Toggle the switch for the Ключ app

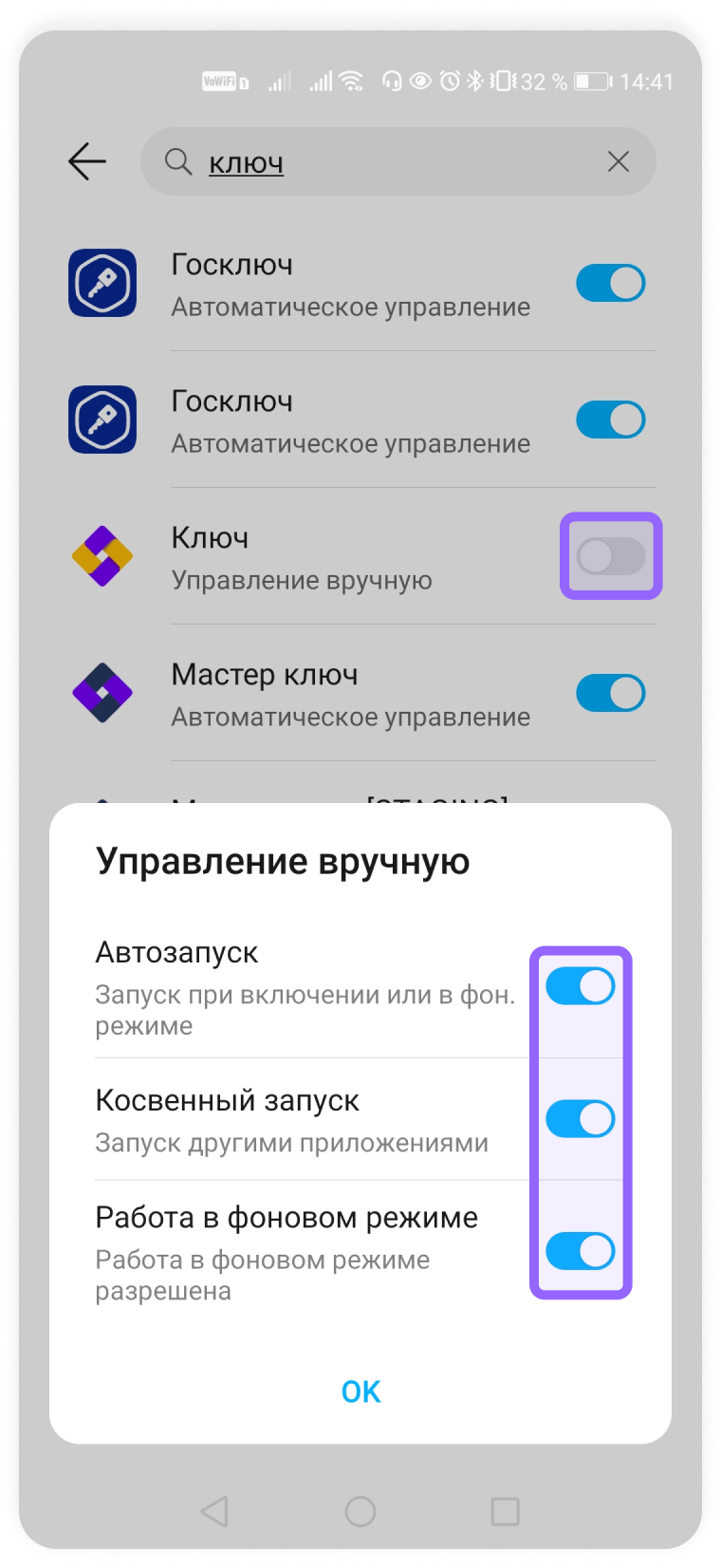pyautogui.click(x=611, y=556)
